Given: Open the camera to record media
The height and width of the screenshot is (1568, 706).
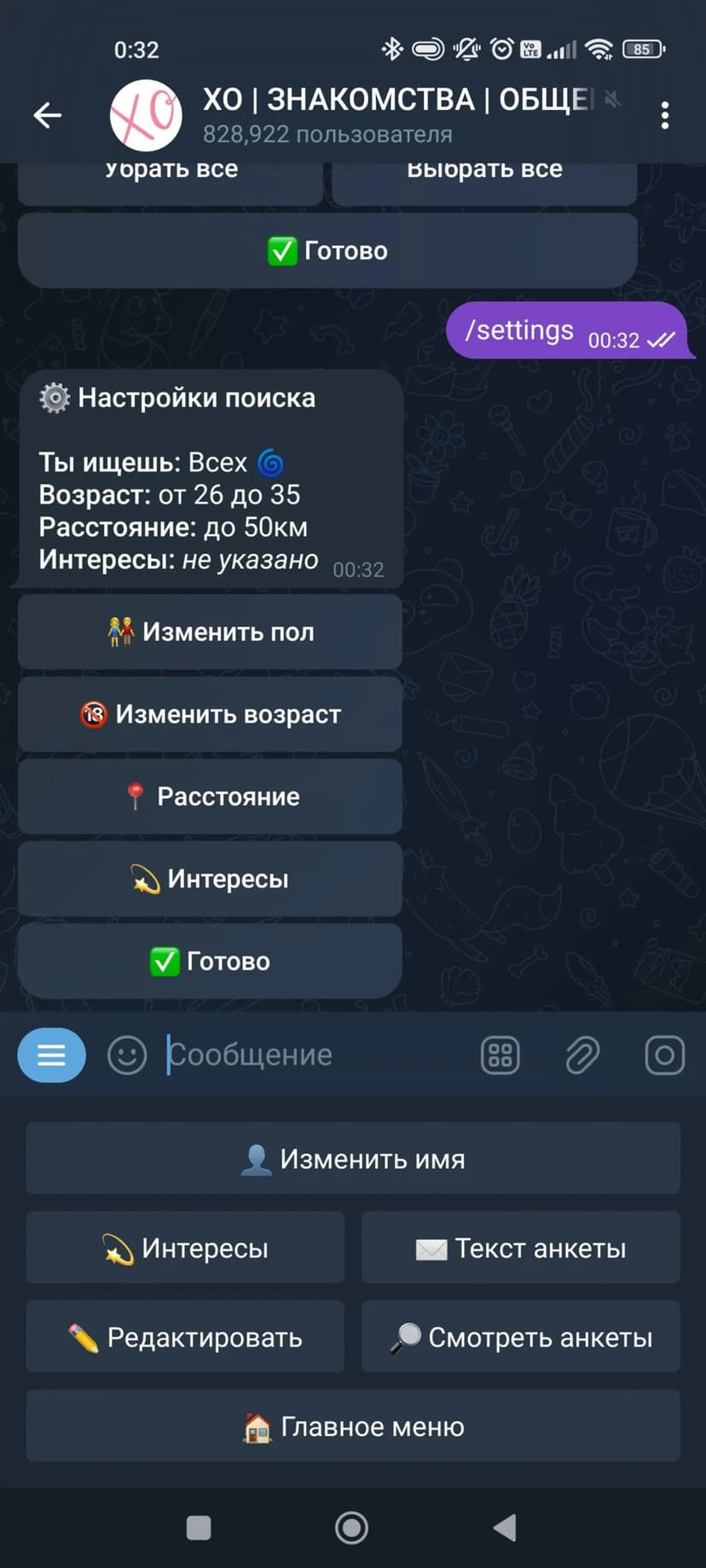Looking at the screenshot, I should pos(664,1055).
